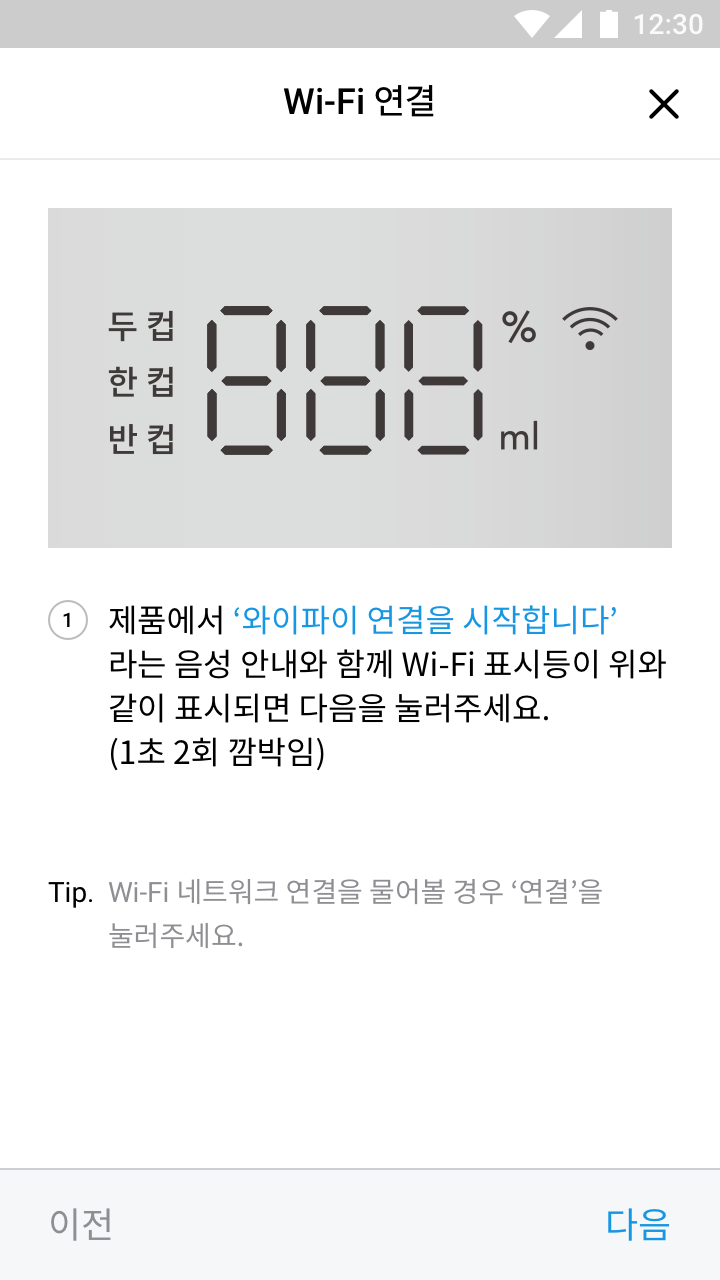The width and height of the screenshot is (720, 1280).
Task: Proceed by tapping 다음
Action: 638,1224
